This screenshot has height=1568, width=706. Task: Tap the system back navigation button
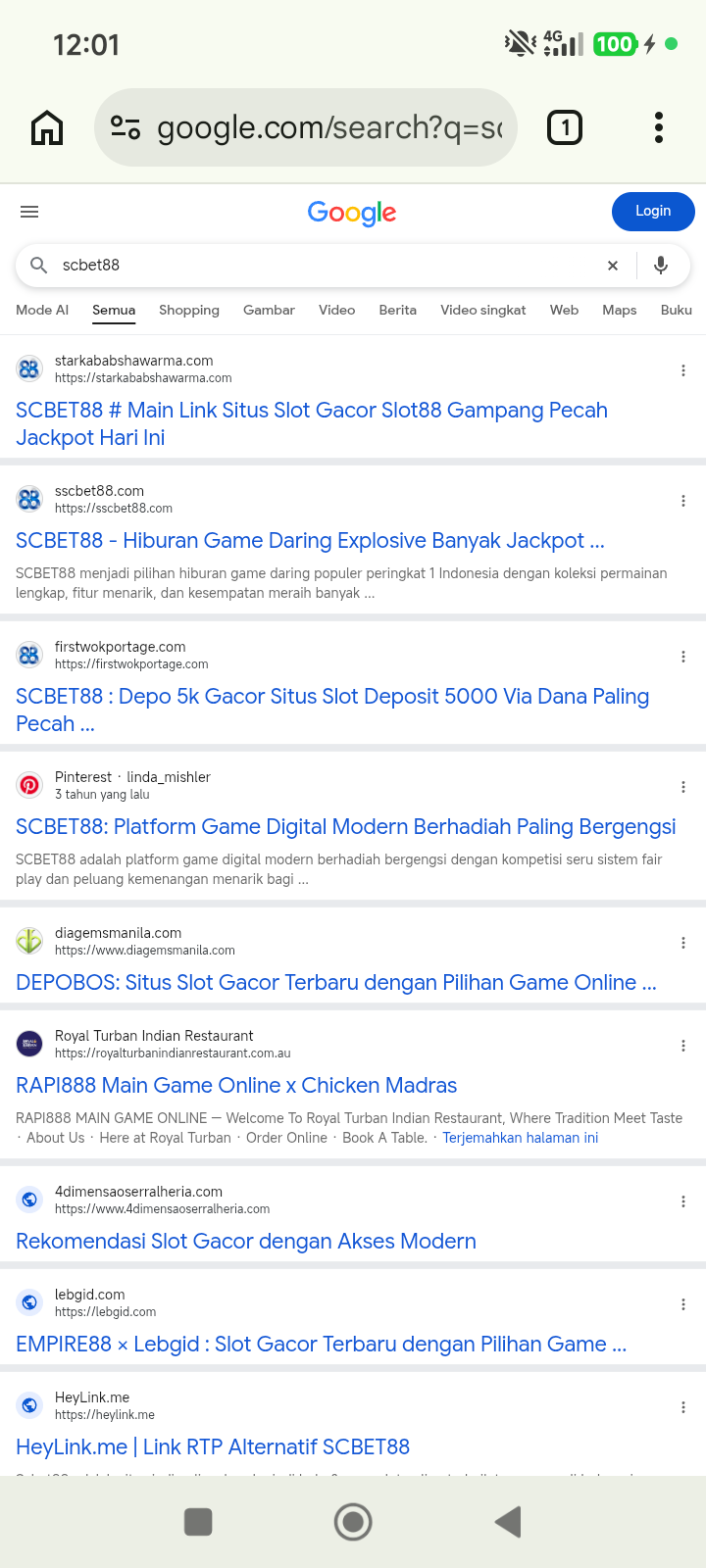pyautogui.click(x=508, y=1522)
